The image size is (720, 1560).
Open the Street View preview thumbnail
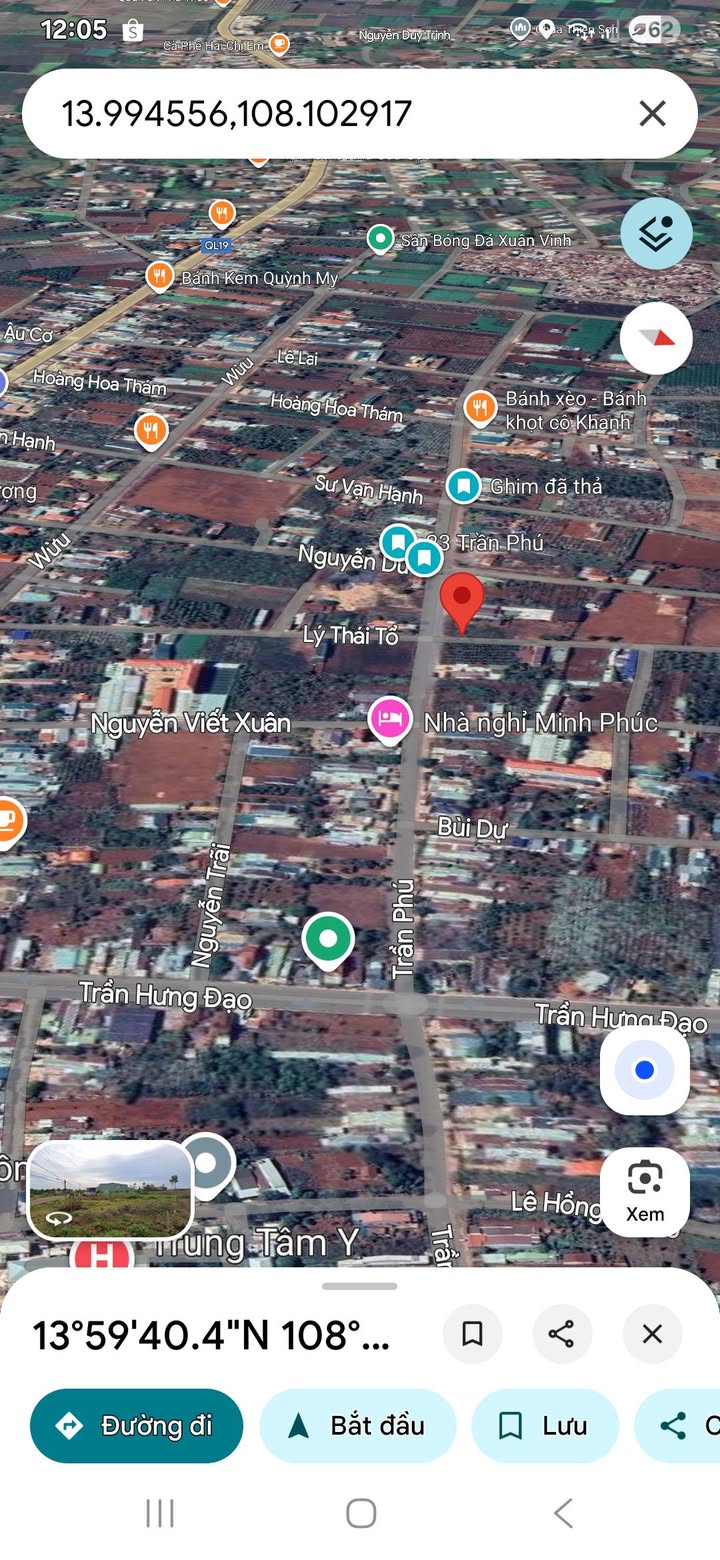[110, 1191]
